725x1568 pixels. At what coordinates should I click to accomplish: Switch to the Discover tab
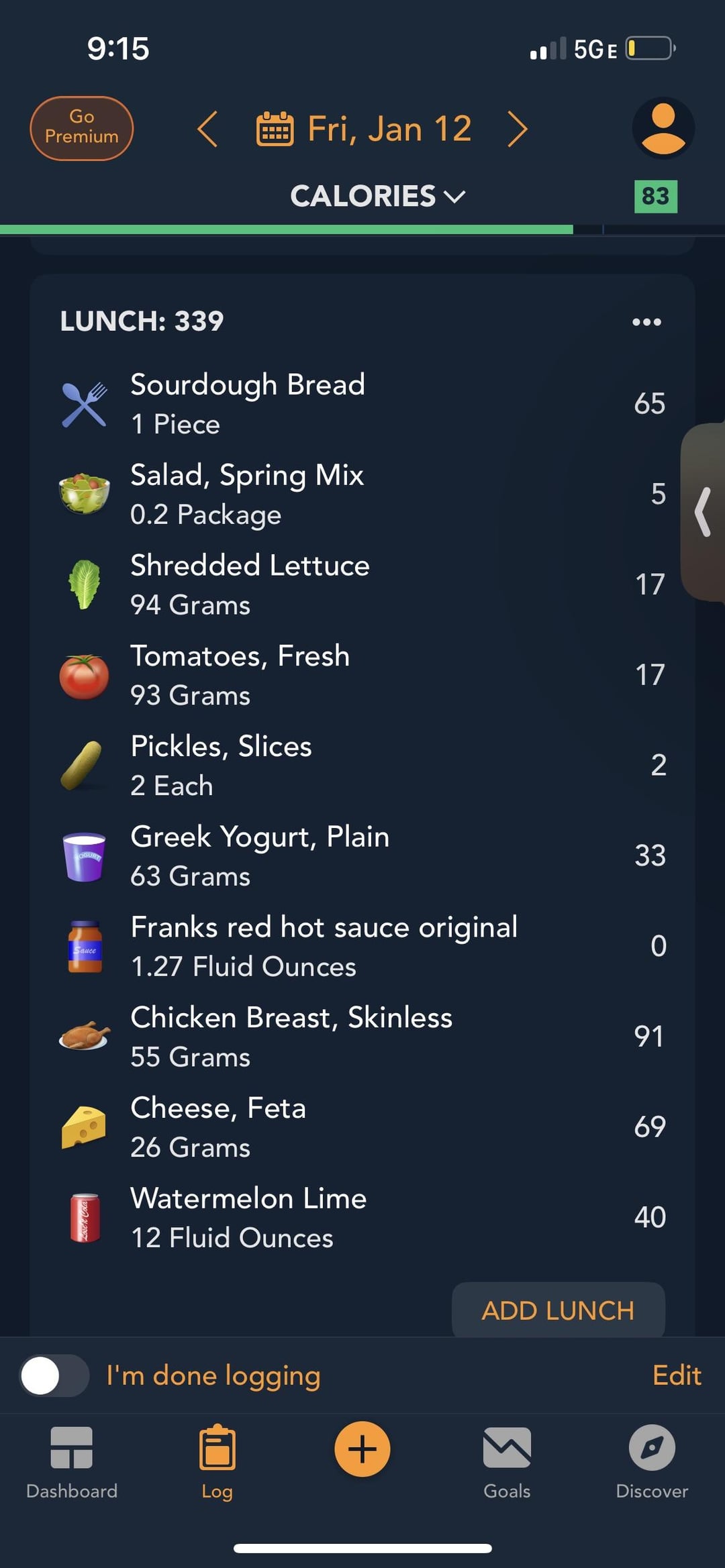point(652,1463)
